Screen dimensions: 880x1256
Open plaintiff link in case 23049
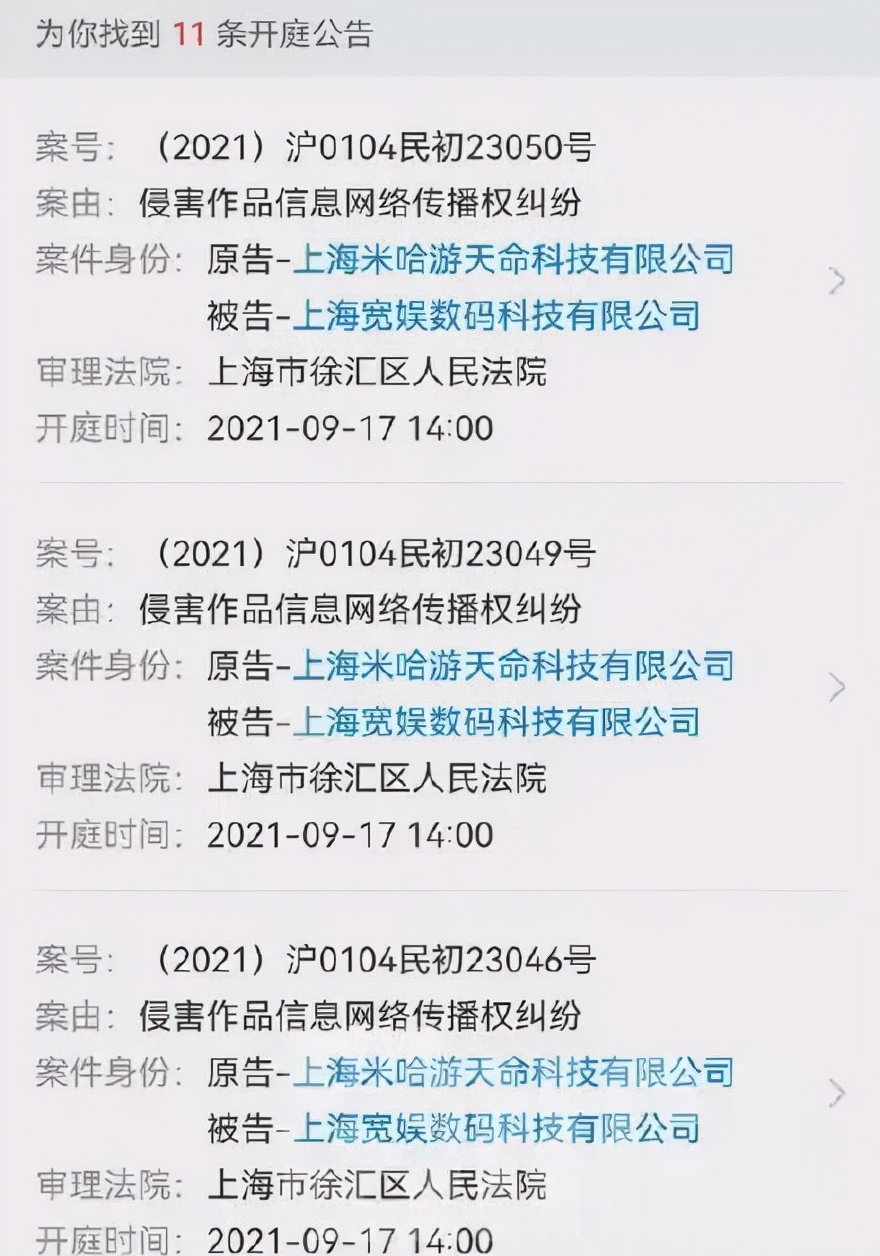click(x=516, y=667)
